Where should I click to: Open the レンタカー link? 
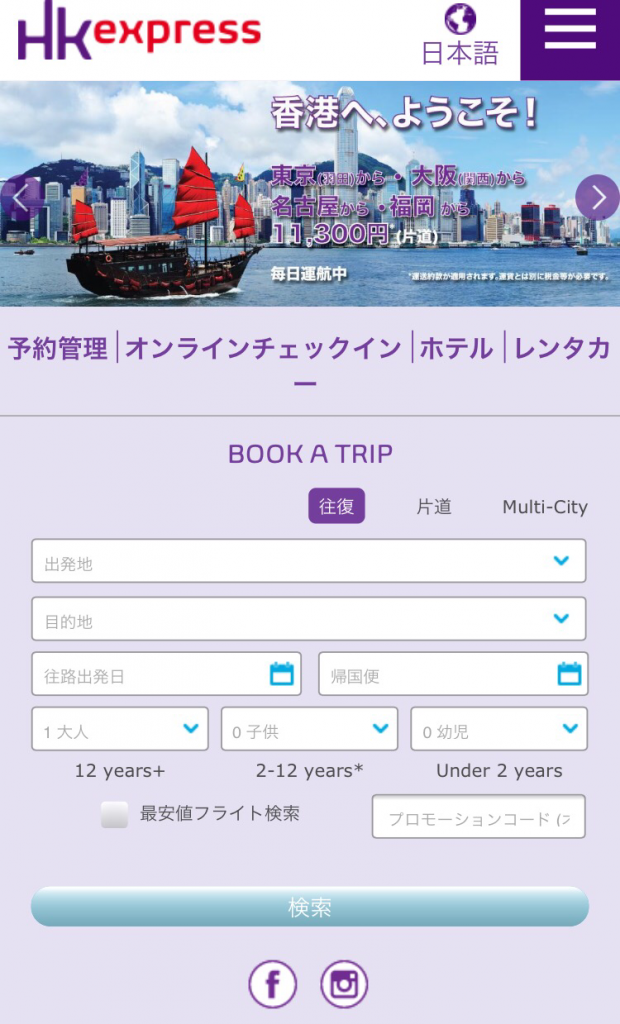560,348
